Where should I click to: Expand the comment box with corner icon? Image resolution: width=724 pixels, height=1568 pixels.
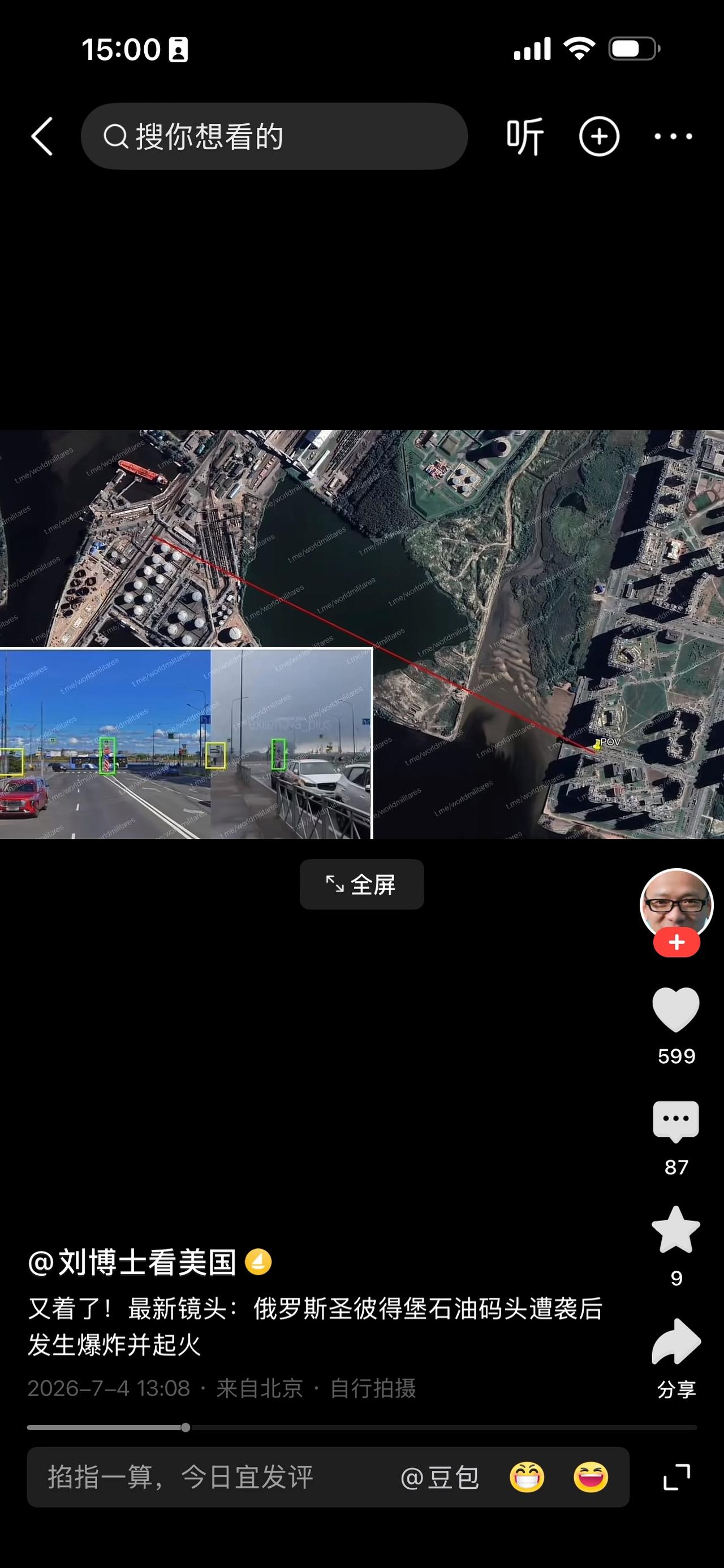coord(676,1478)
